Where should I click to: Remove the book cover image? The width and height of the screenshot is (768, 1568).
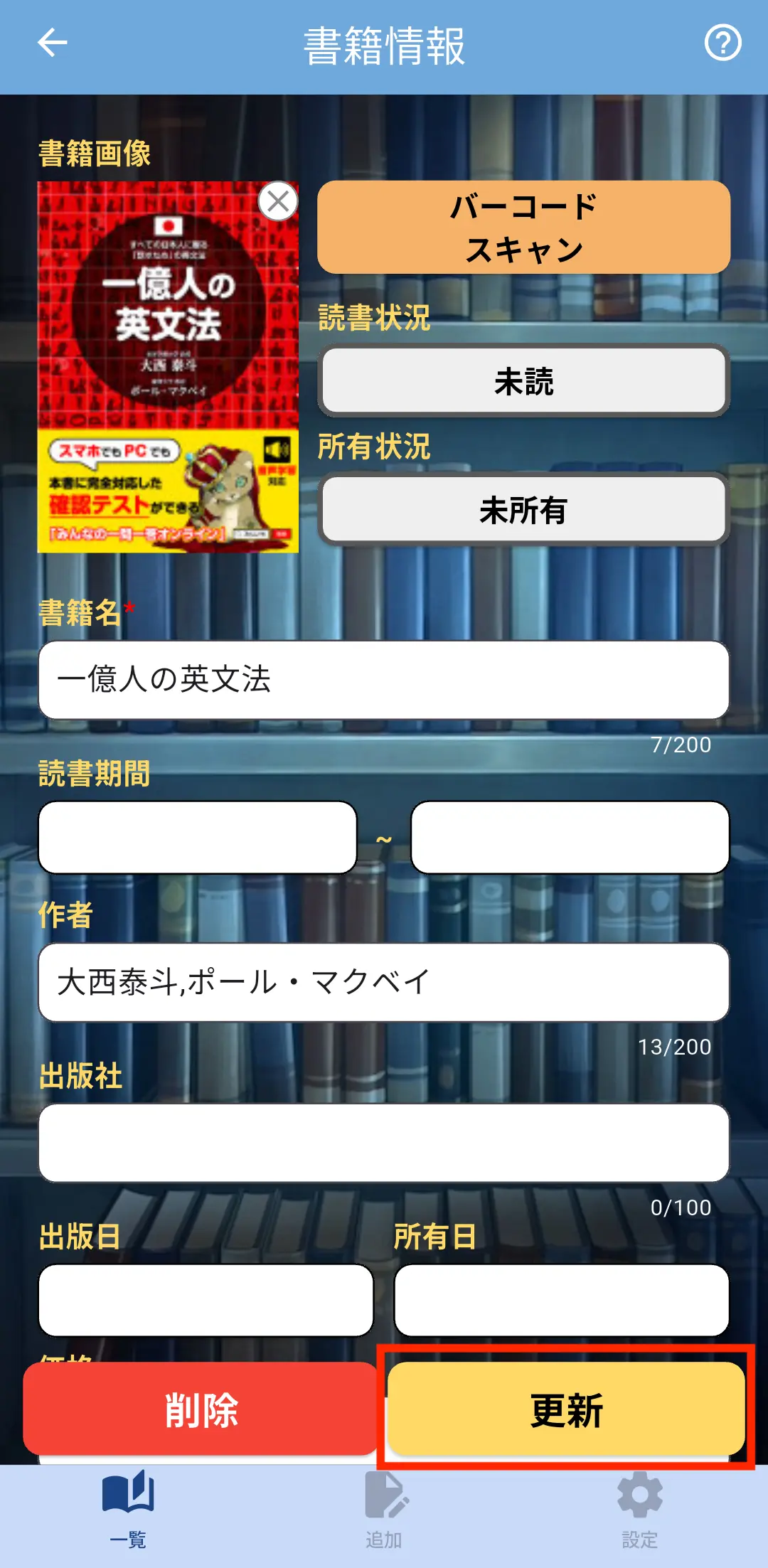278,202
